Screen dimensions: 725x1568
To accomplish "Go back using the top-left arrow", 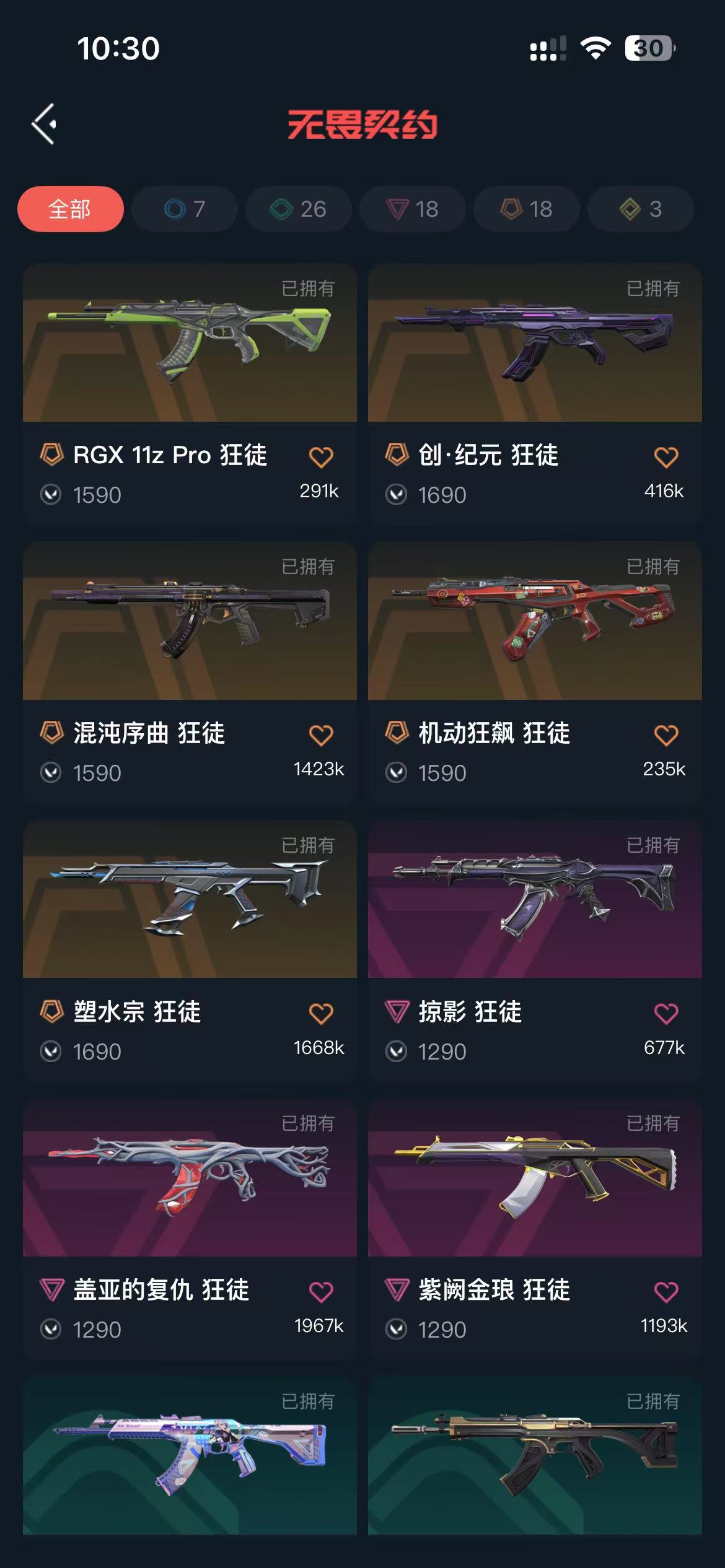I will [x=45, y=124].
